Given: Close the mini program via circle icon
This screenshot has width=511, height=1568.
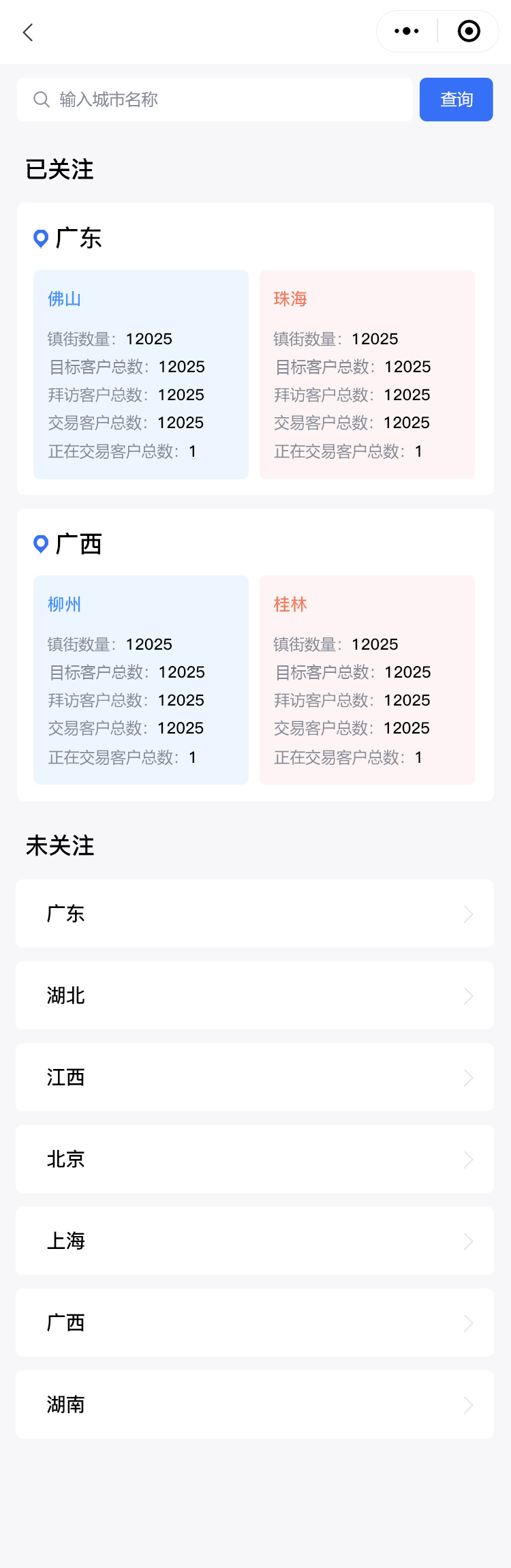Looking at the screenshot, I should (469, 31).
